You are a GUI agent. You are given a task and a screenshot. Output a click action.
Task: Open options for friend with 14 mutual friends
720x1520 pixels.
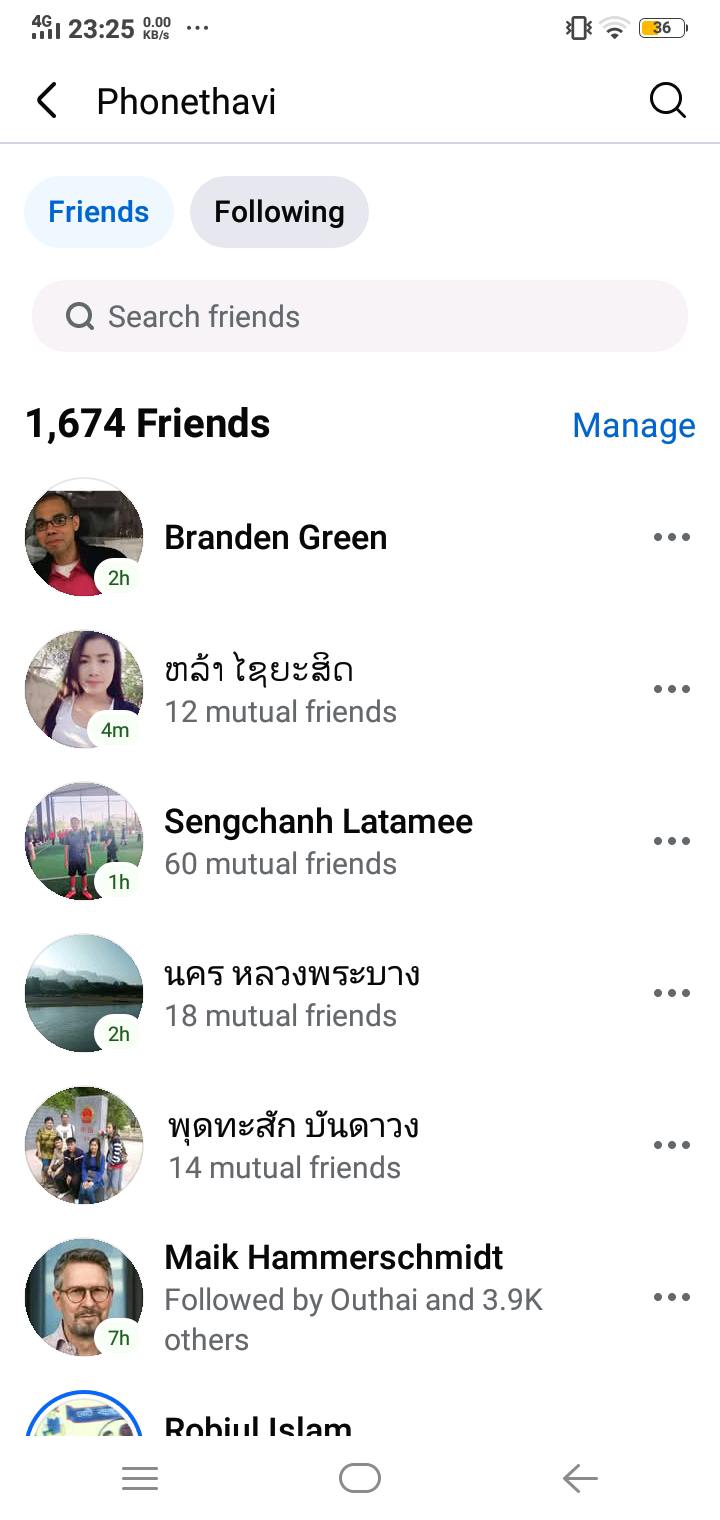[671, 1145]
